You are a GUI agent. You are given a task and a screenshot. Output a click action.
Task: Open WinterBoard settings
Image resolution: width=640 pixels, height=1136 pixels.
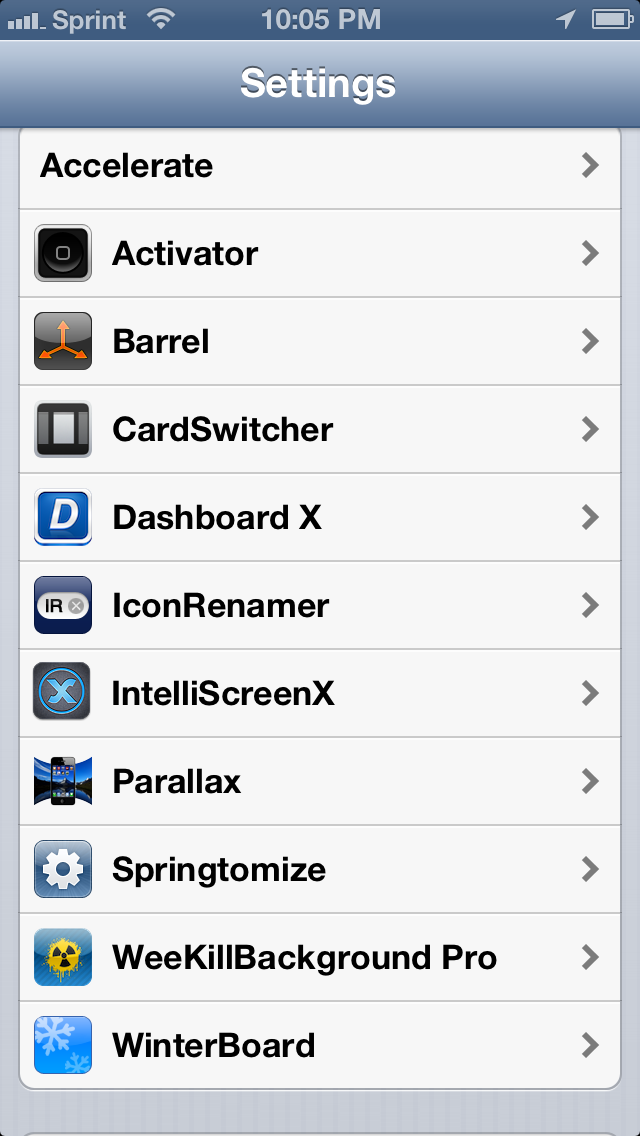[320, 1045]
